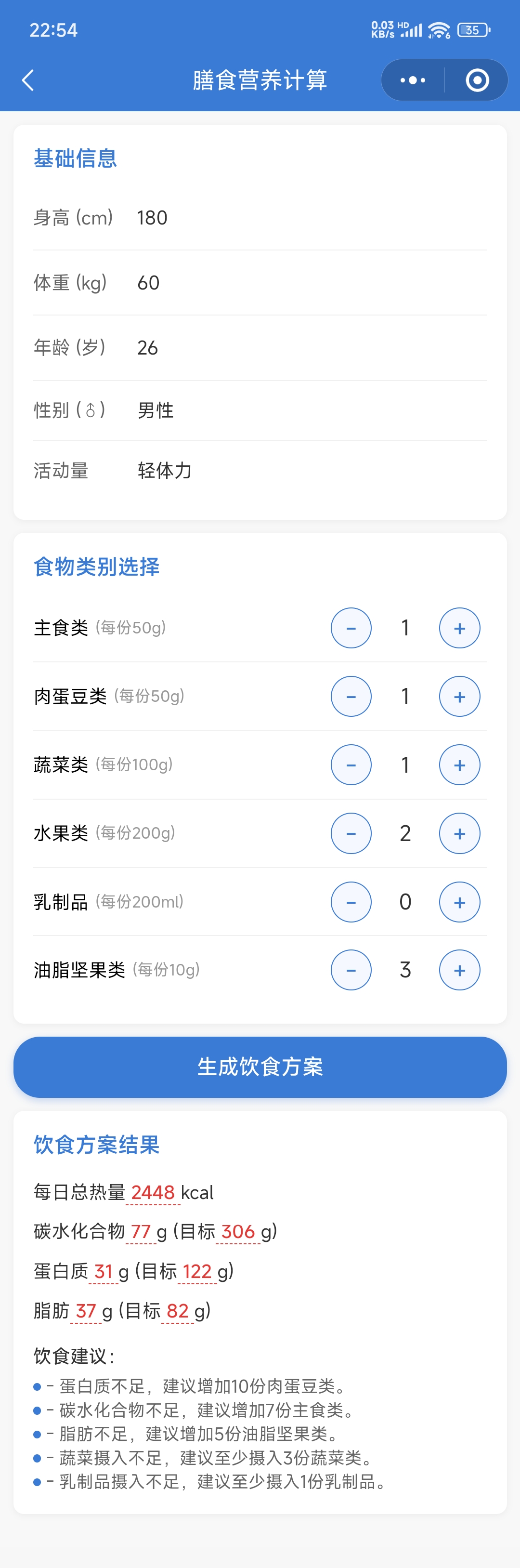Add one serving of 水果类

(459, 833)
